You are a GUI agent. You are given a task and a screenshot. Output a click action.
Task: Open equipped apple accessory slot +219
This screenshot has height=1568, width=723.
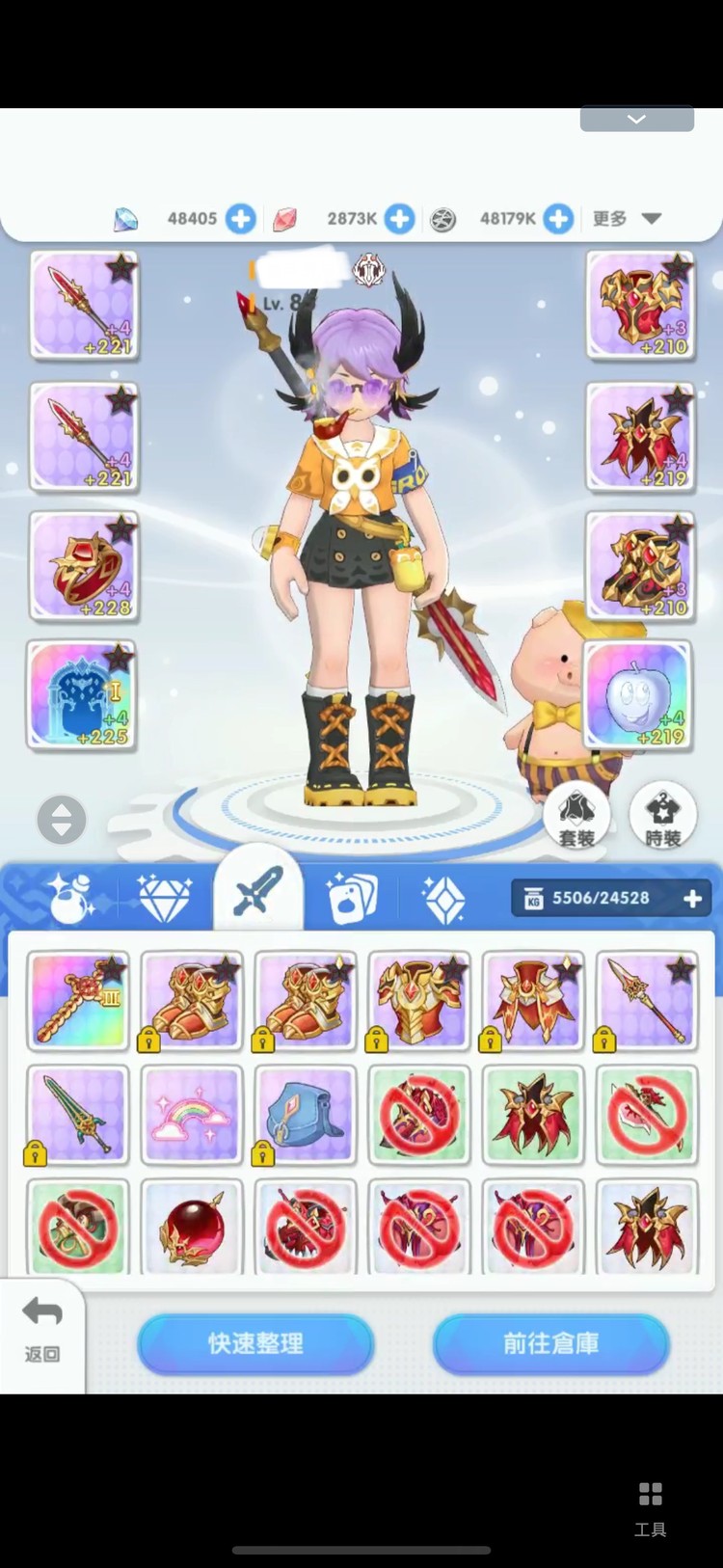[638, 695]
